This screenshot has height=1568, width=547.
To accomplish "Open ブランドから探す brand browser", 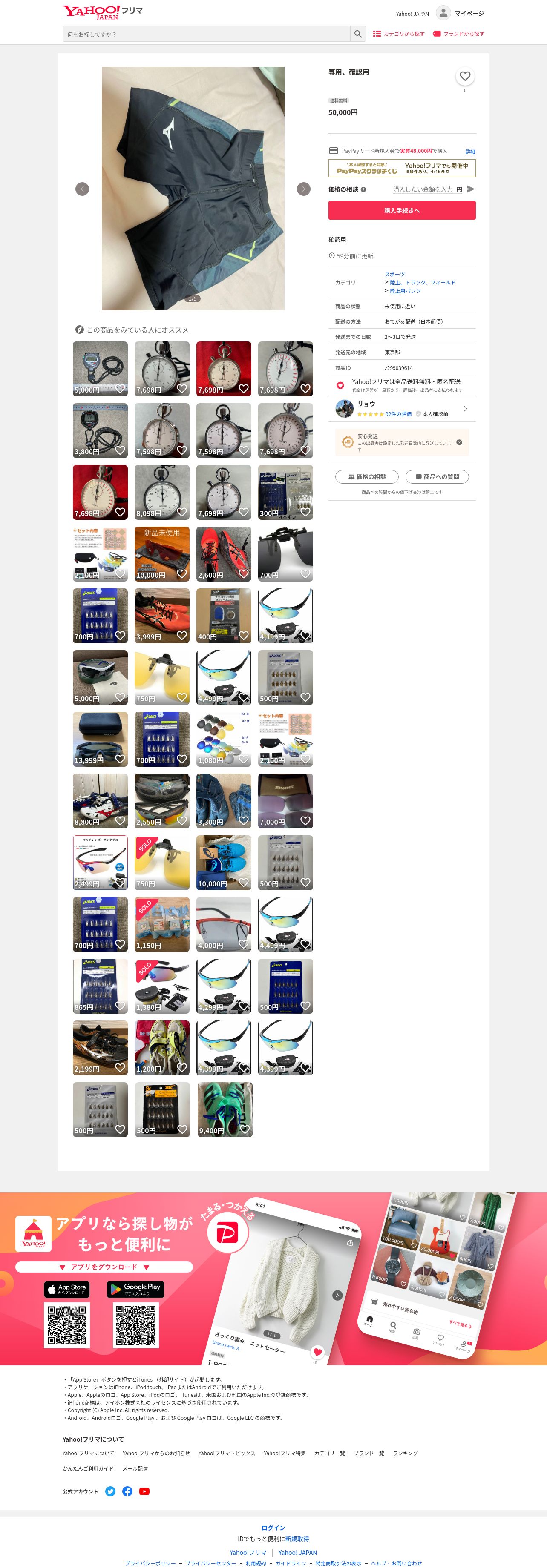I will (459, 34).
